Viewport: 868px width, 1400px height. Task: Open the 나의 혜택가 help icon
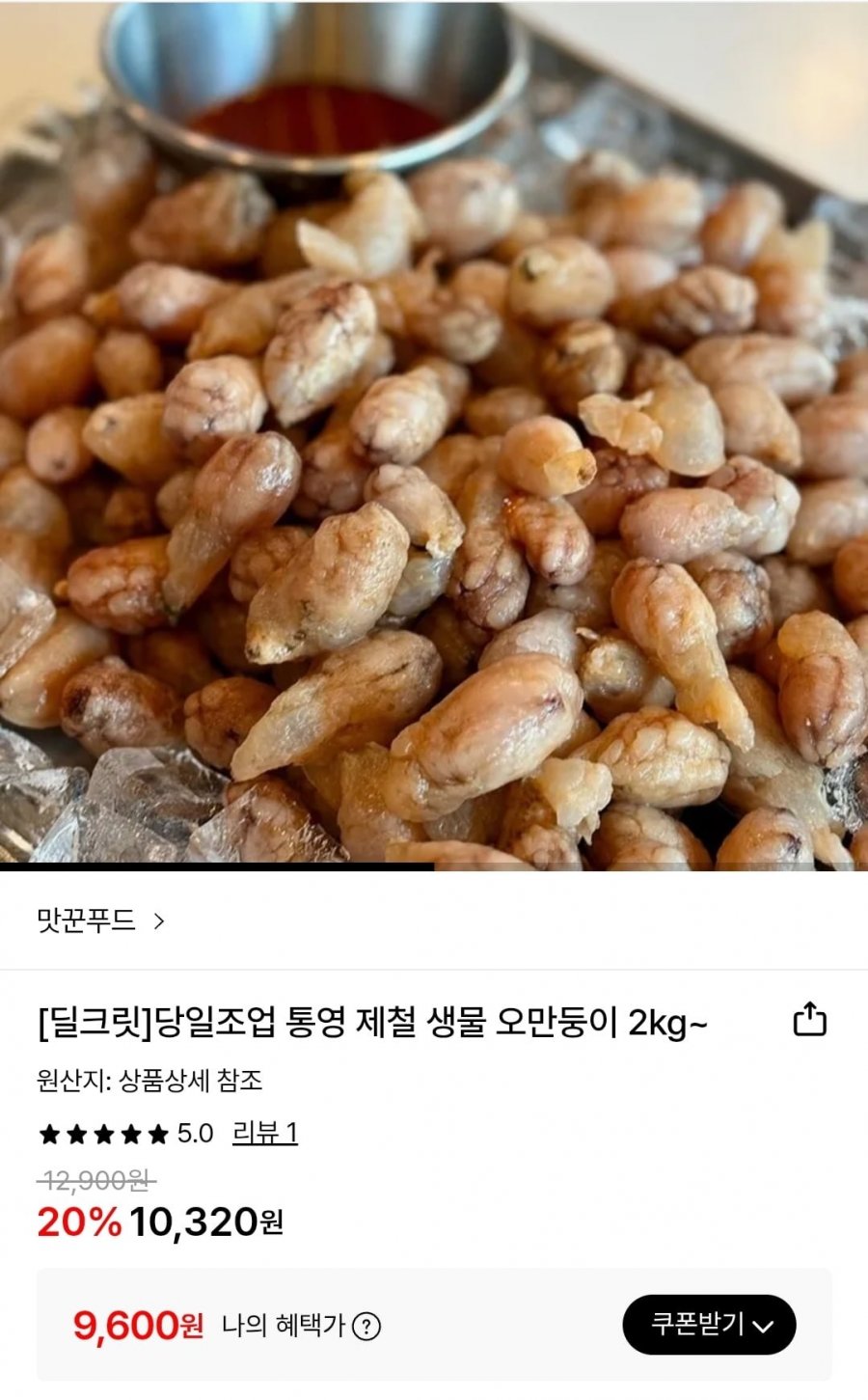[366, 1327]
